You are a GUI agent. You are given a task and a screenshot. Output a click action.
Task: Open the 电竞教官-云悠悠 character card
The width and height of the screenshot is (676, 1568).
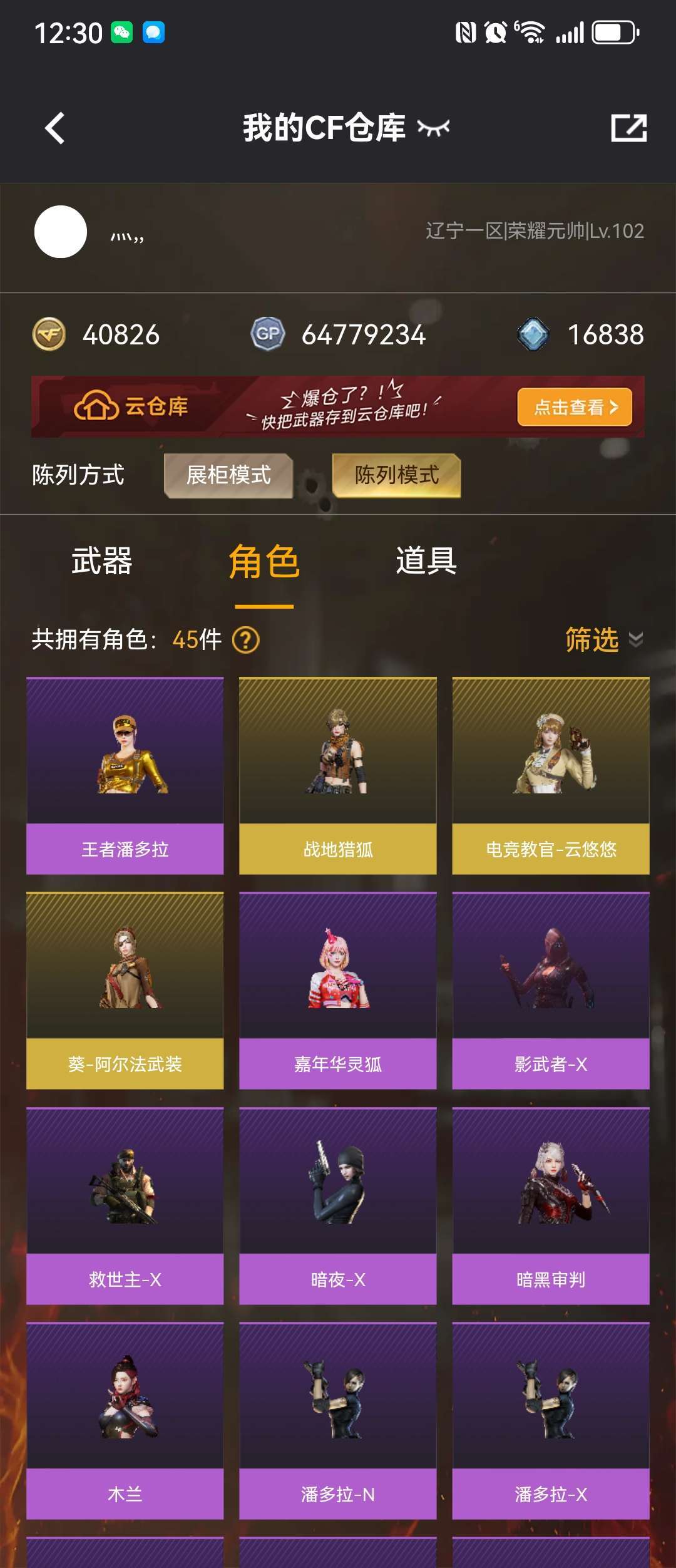[x=551, y=776]
